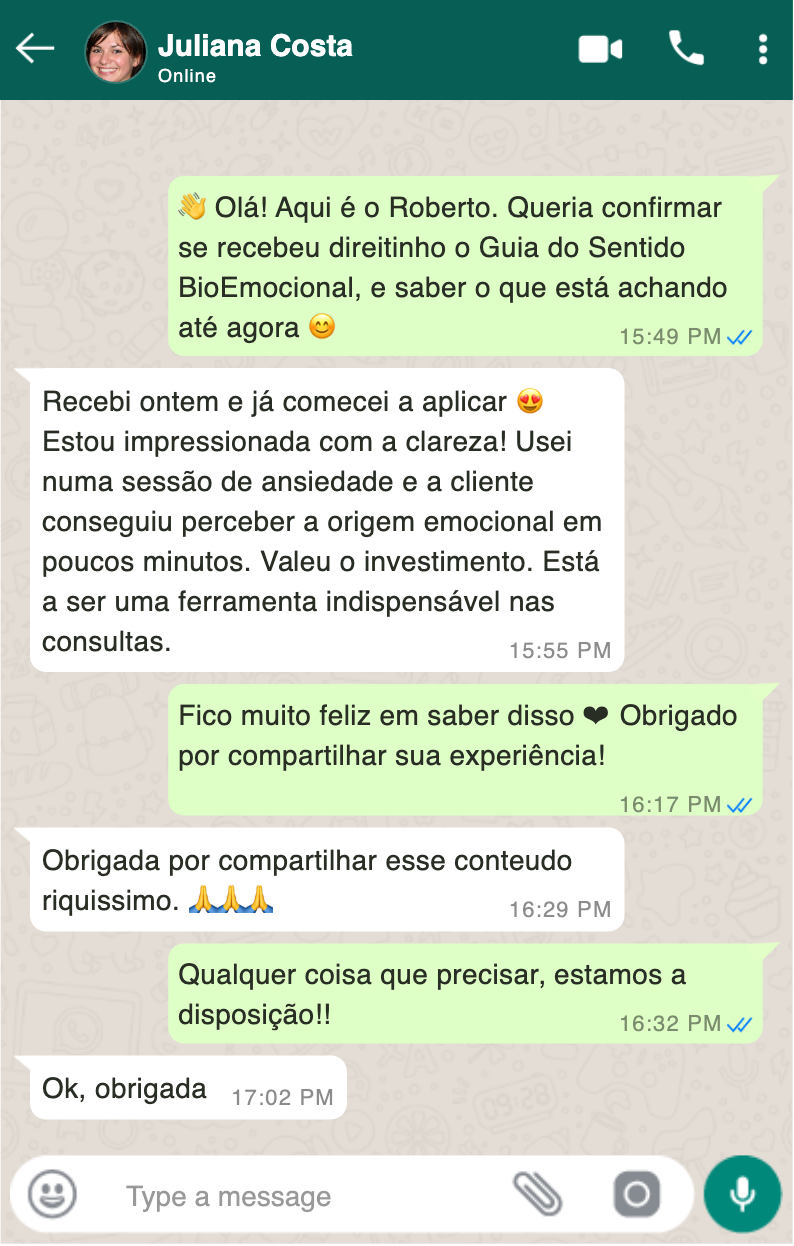Tap the microphone to record a voice message
Image resolution: width=794 pixels, height=1246 pixels.
[741, 1194]
